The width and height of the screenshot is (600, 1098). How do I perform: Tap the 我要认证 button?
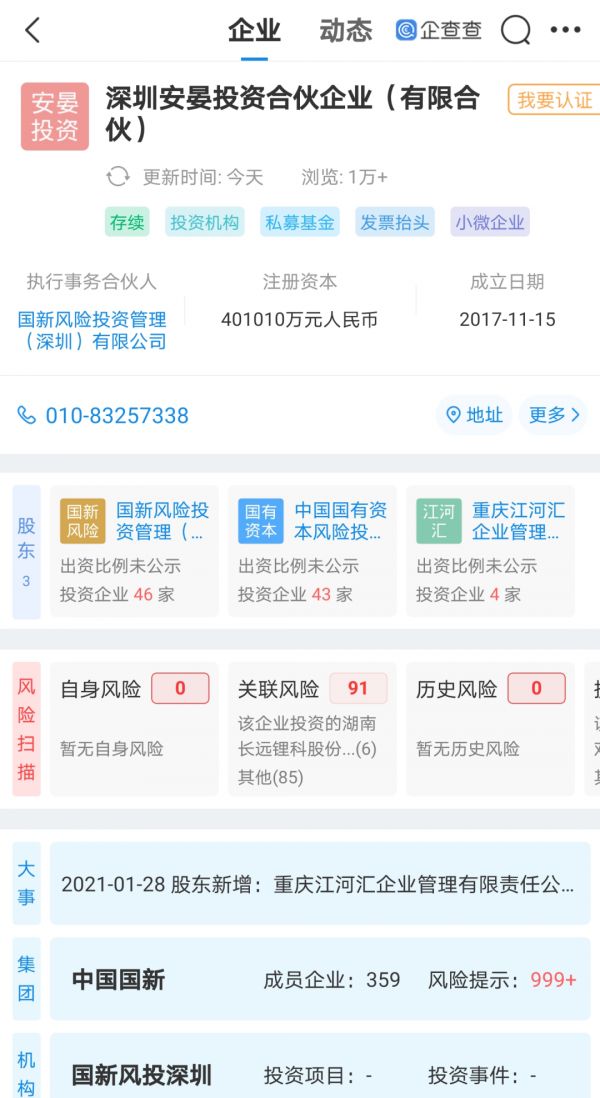554,100
